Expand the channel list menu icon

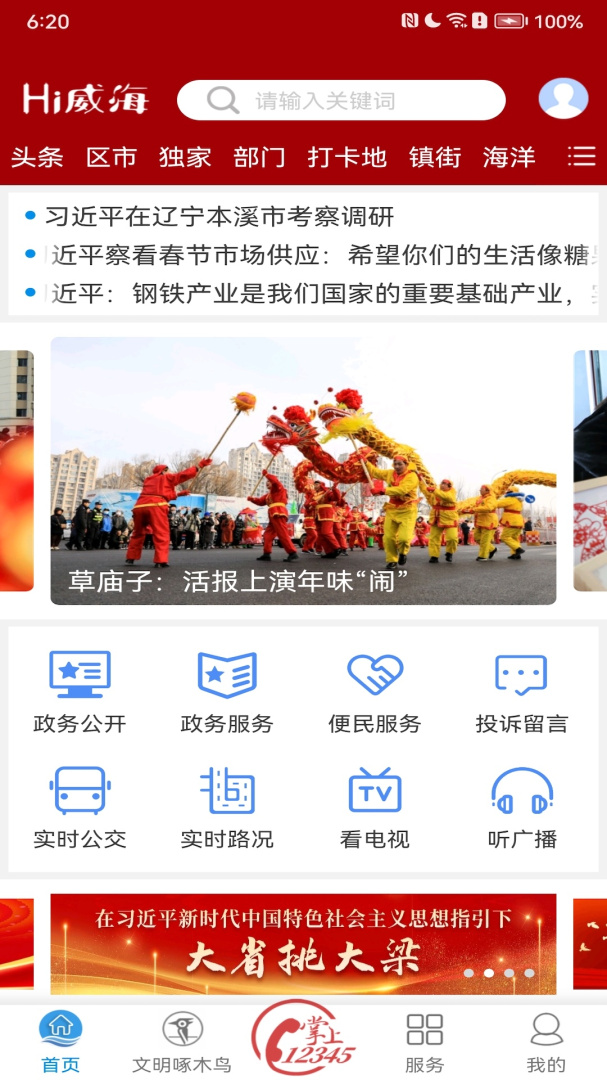pyautogui.click(x=581, y=156)
